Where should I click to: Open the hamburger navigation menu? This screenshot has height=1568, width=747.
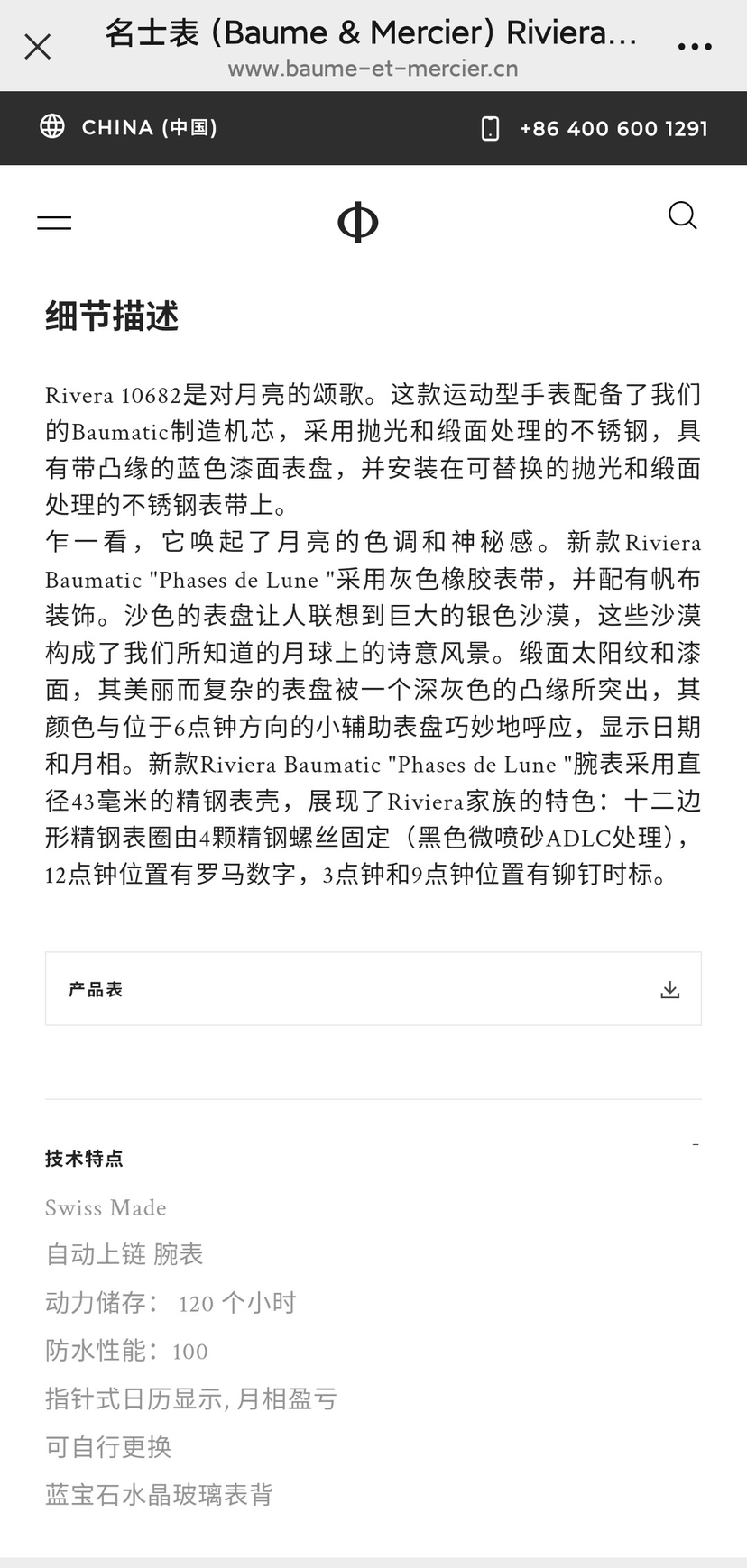coord(54,222)
